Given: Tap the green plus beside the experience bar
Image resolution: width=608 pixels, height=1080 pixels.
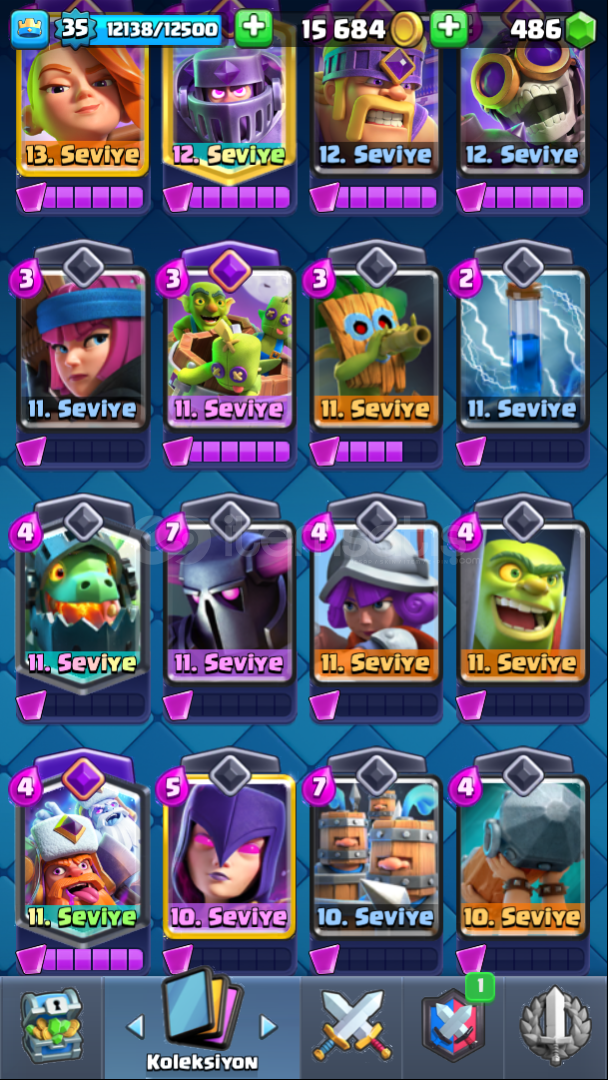Looking at the screenshot, I should pyautogui.click(x=253, y=28).
